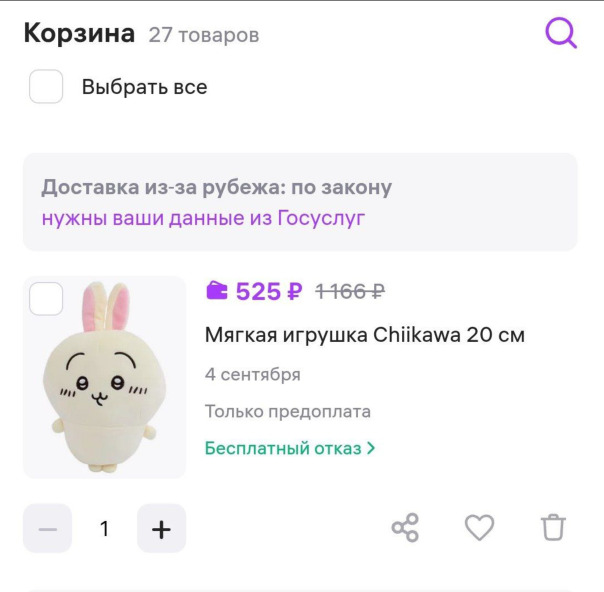Image resolution: width=604 pixels, height=592 pixels.
Task: Increase the Chiikawa toy quantity with plus
Action: 161,528
